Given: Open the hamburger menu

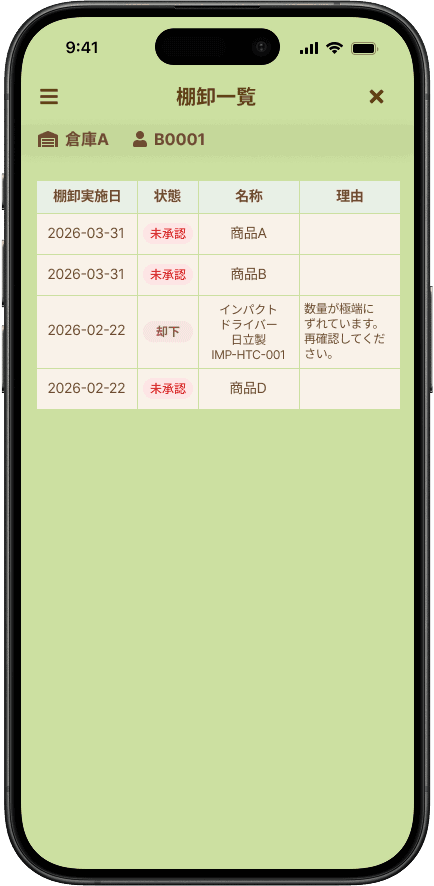Looking at the screenshot, I should tap(49, 97).
